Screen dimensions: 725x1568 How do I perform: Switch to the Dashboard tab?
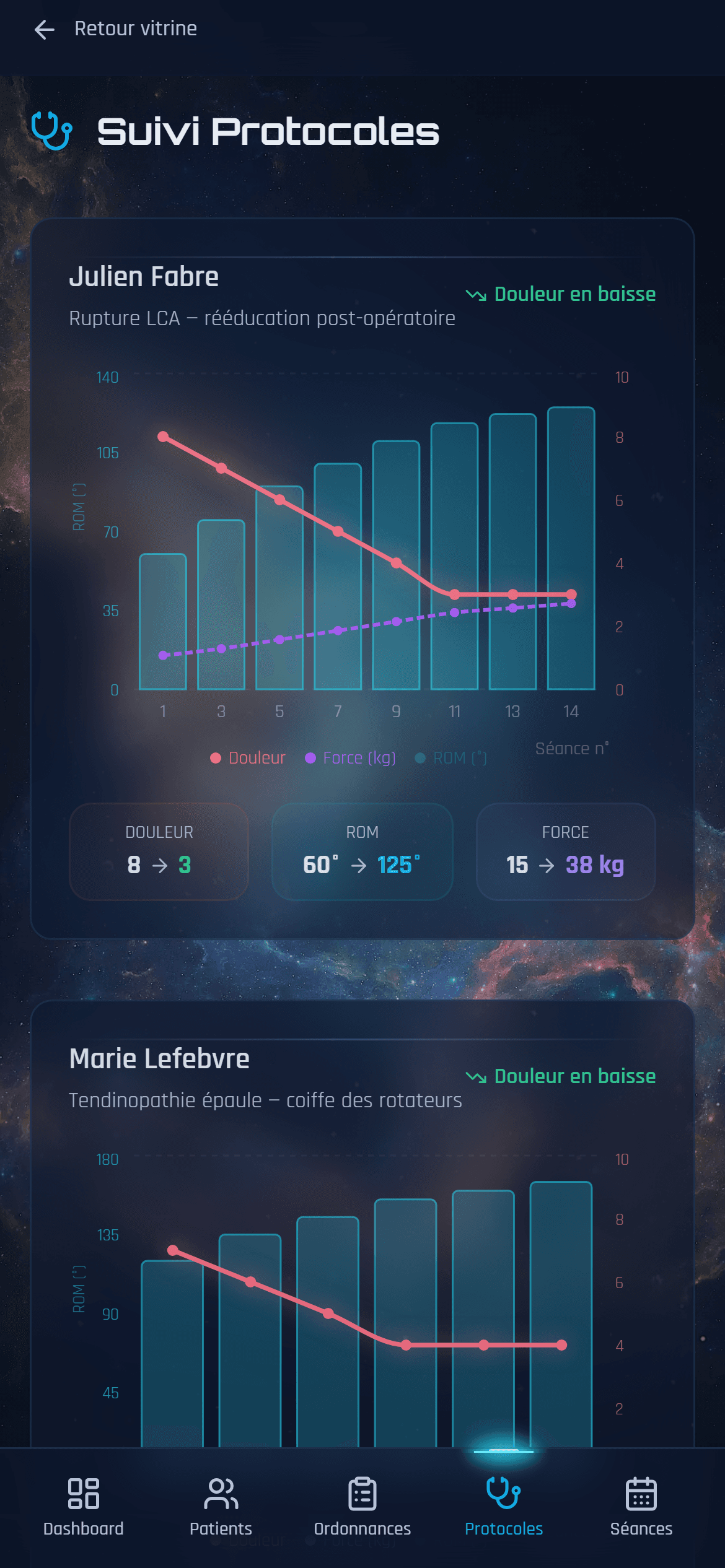83,1506
